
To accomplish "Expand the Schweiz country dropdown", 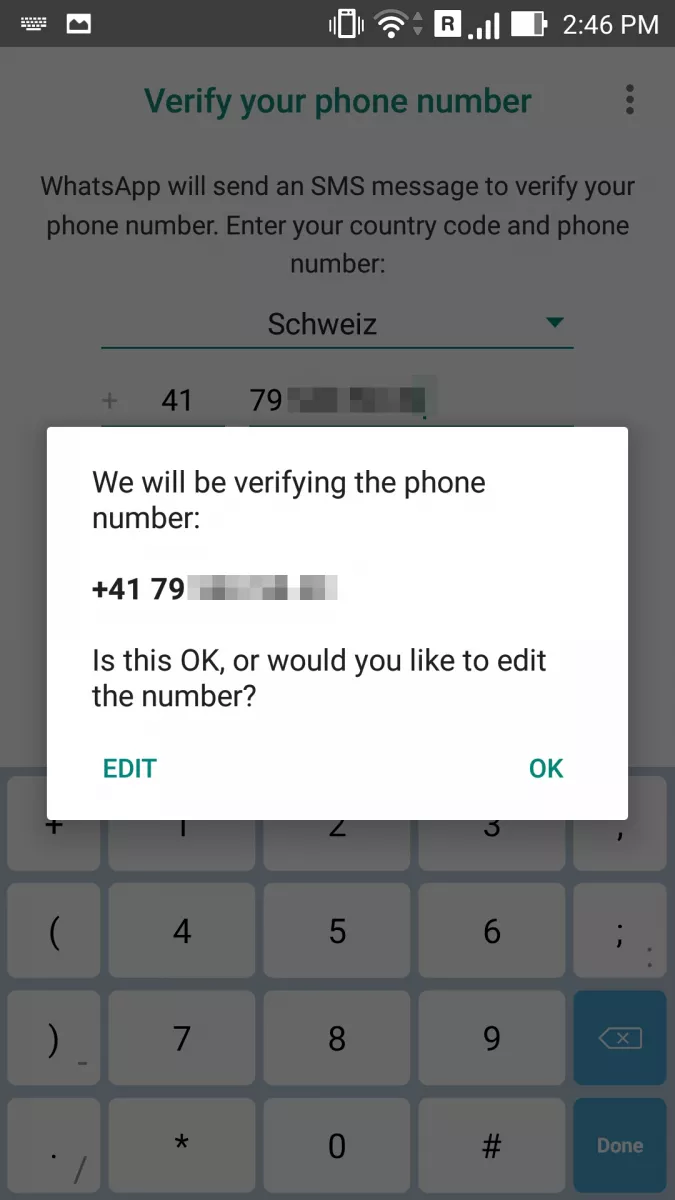I will point(337,324).
